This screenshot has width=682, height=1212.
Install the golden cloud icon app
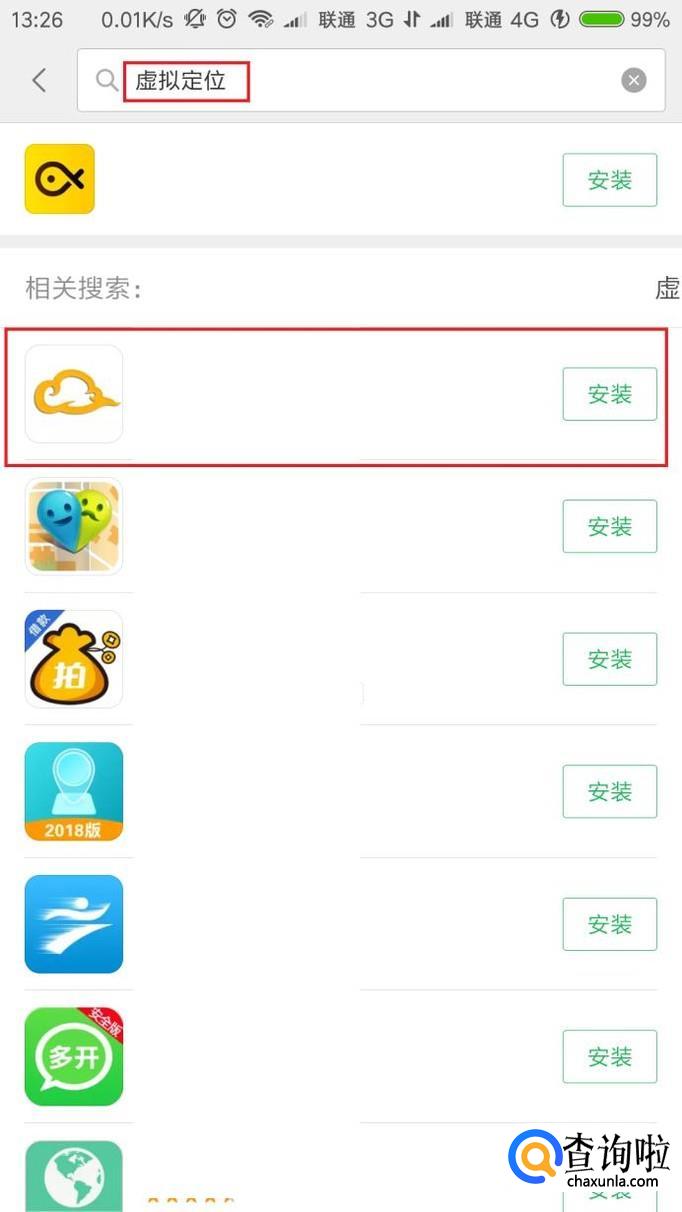point(610,394)
